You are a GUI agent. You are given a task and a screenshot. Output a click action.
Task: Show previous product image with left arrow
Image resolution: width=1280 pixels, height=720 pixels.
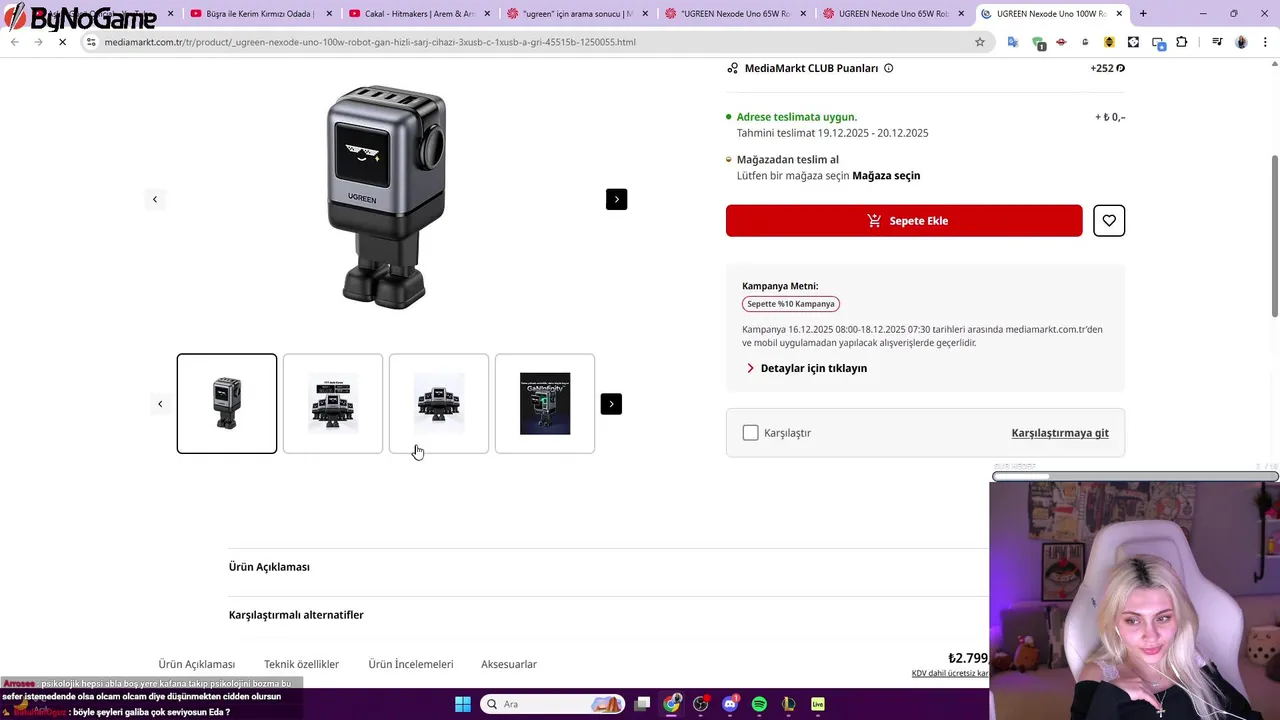tap(155, 199)
